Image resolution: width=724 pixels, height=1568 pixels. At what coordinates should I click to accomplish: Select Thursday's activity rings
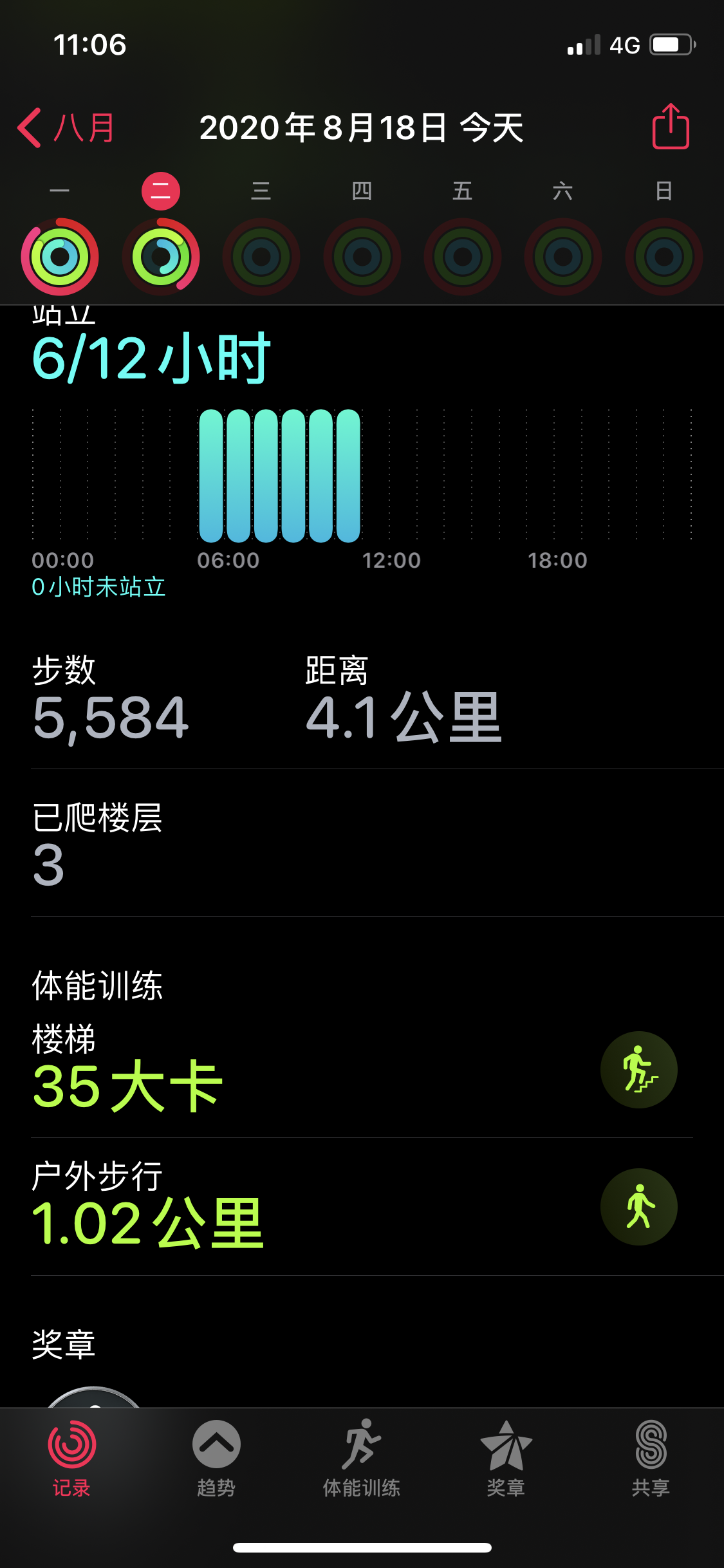[362, 257]
